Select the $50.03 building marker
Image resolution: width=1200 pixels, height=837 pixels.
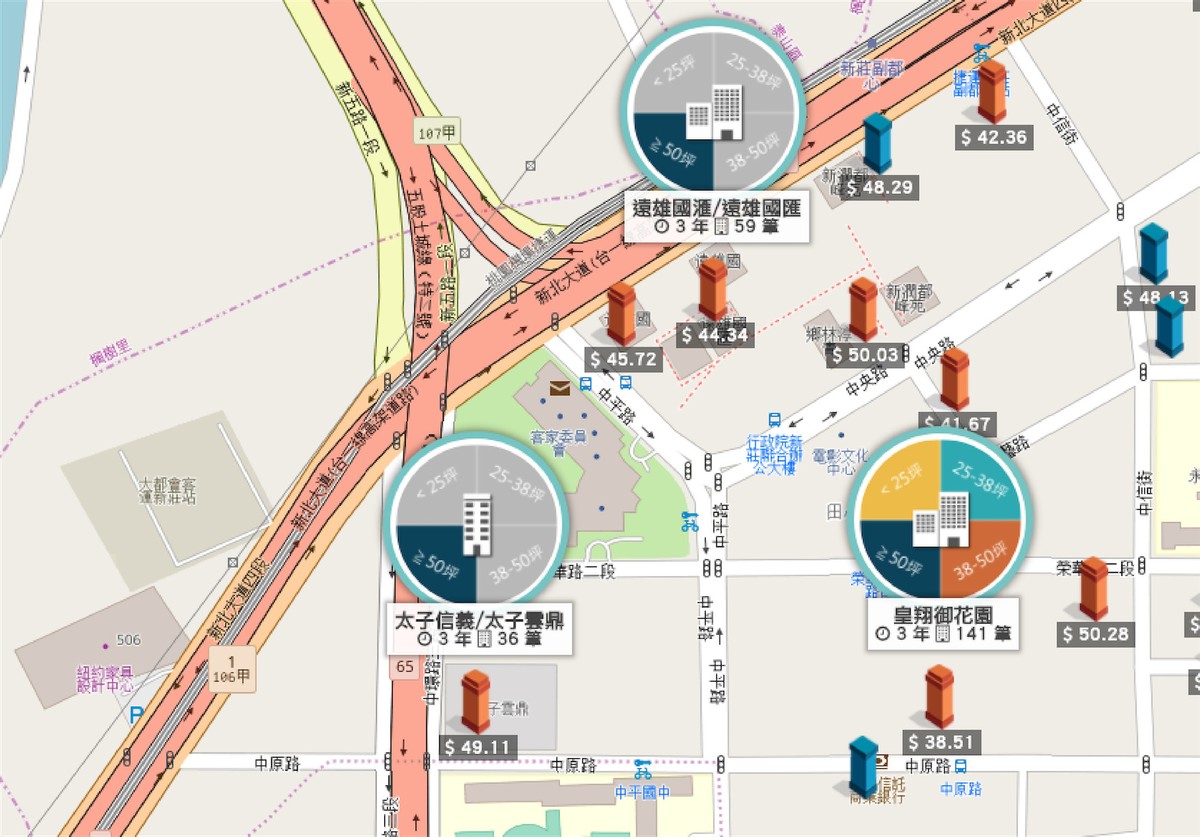(x=863, y=310)
